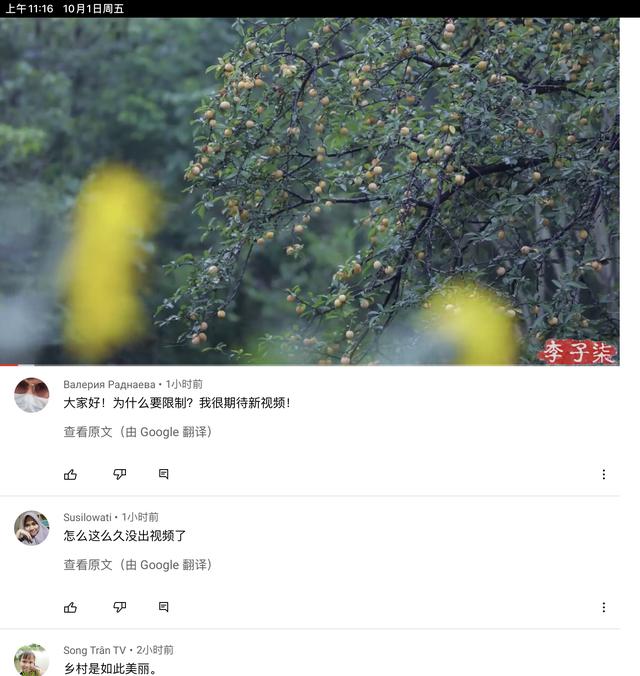
Task: Tap the video player to show controls
Action: (310, 190)
